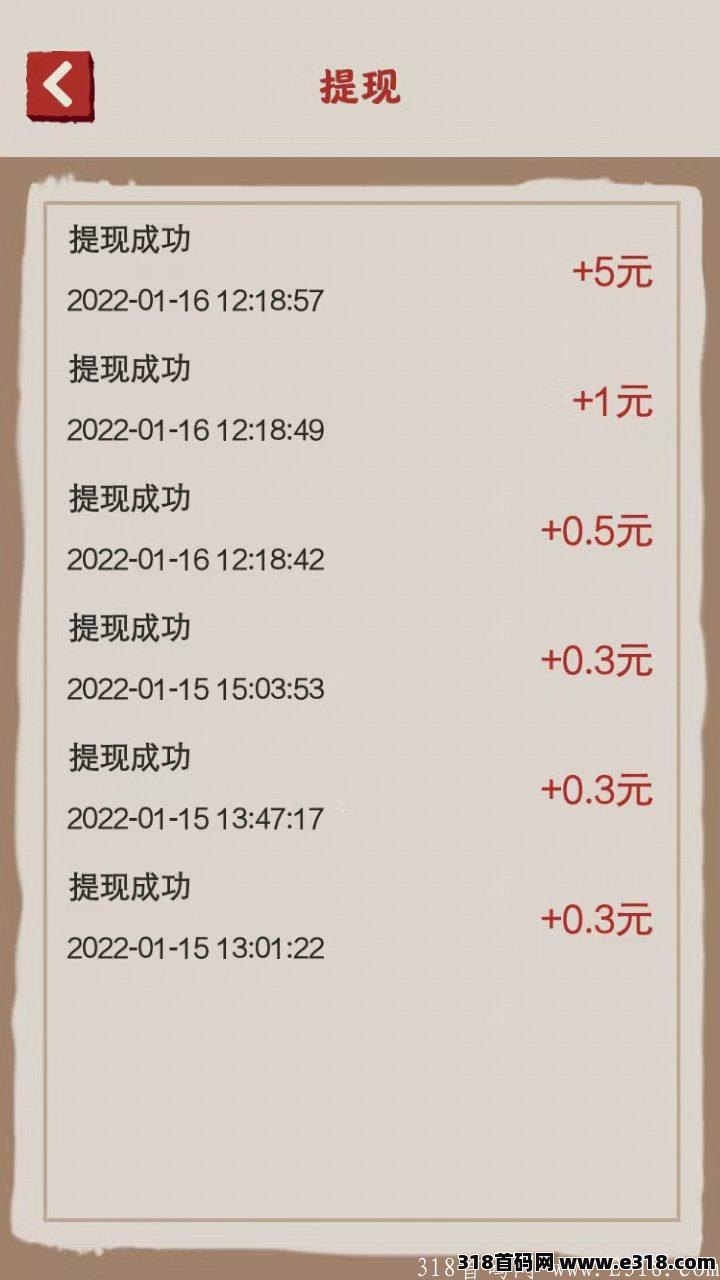Select the first +0.3元 withdrawal amount
The image size is (720, 1280).
(x=598, y=661)
